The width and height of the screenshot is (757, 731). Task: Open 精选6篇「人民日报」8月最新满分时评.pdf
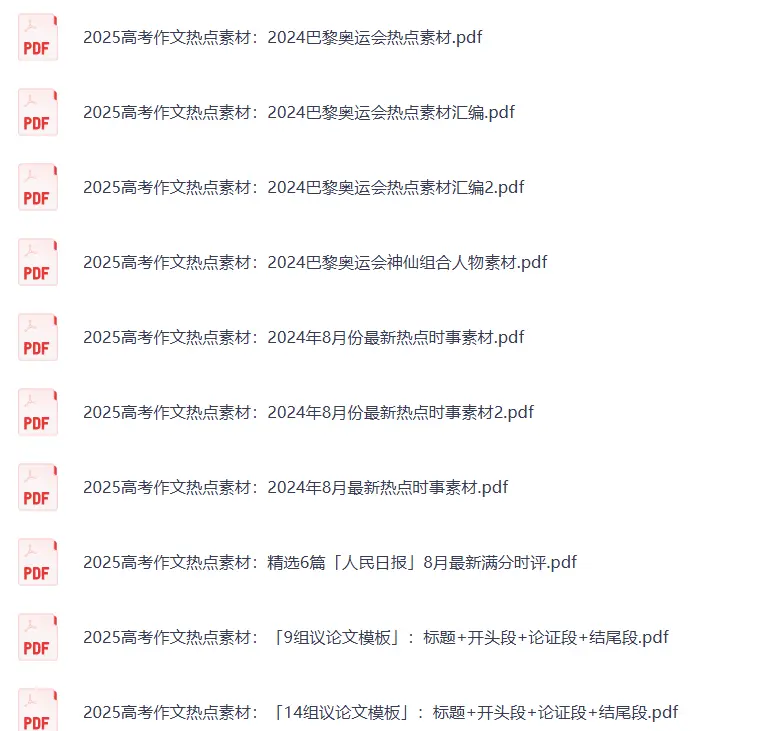pos(329,562)
